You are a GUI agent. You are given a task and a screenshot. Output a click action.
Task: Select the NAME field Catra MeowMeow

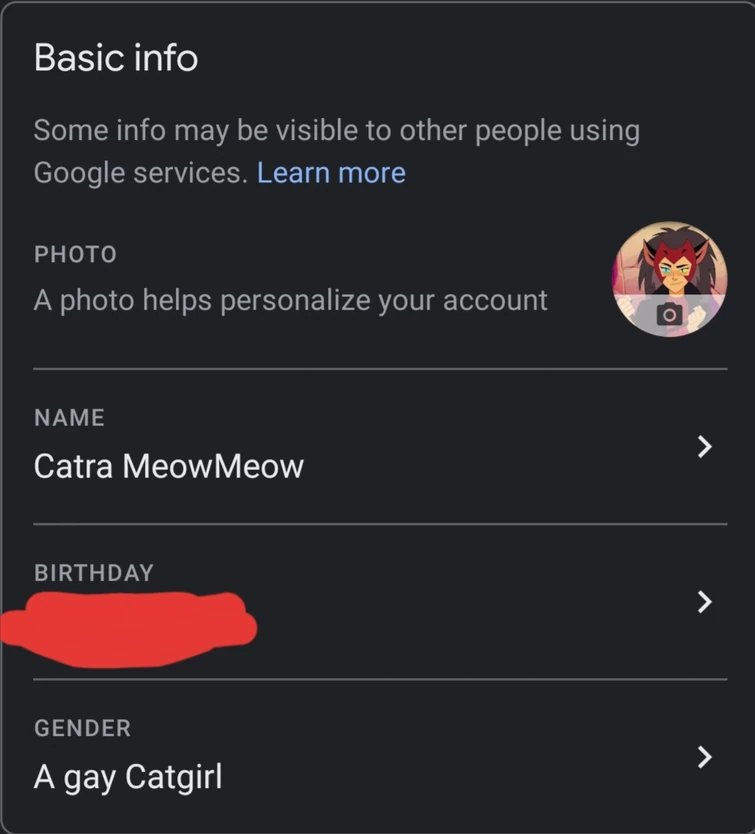click(x=168, y=465)
